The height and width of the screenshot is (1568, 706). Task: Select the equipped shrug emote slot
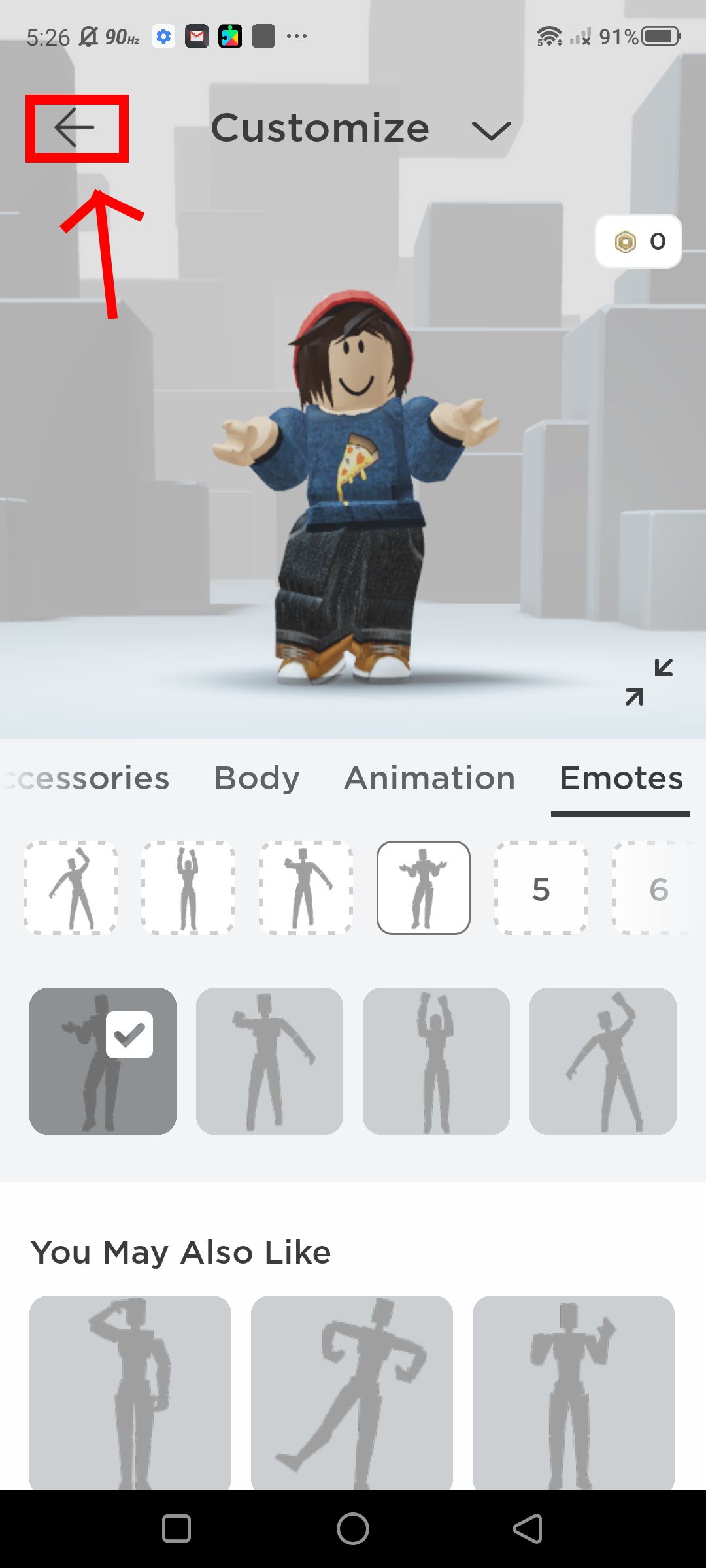tap(423, 887)
